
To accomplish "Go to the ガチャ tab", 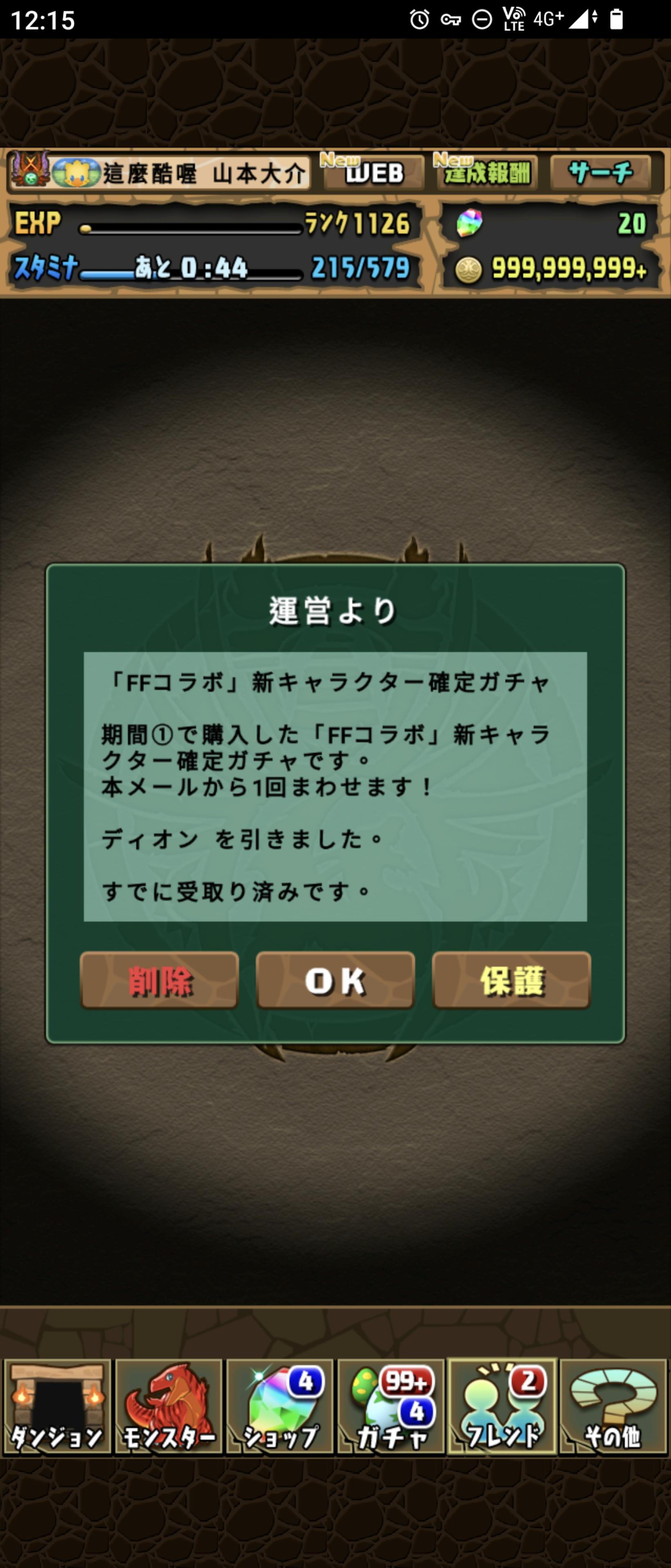I will tap(391, 1407).
